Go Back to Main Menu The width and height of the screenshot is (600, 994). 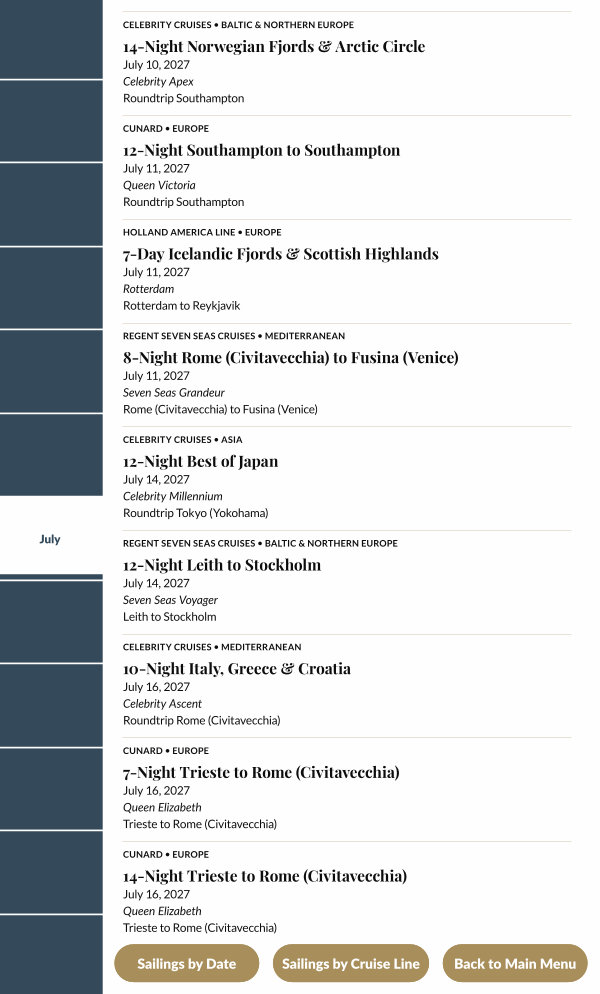pyautogui.click(x=515, y=964)
